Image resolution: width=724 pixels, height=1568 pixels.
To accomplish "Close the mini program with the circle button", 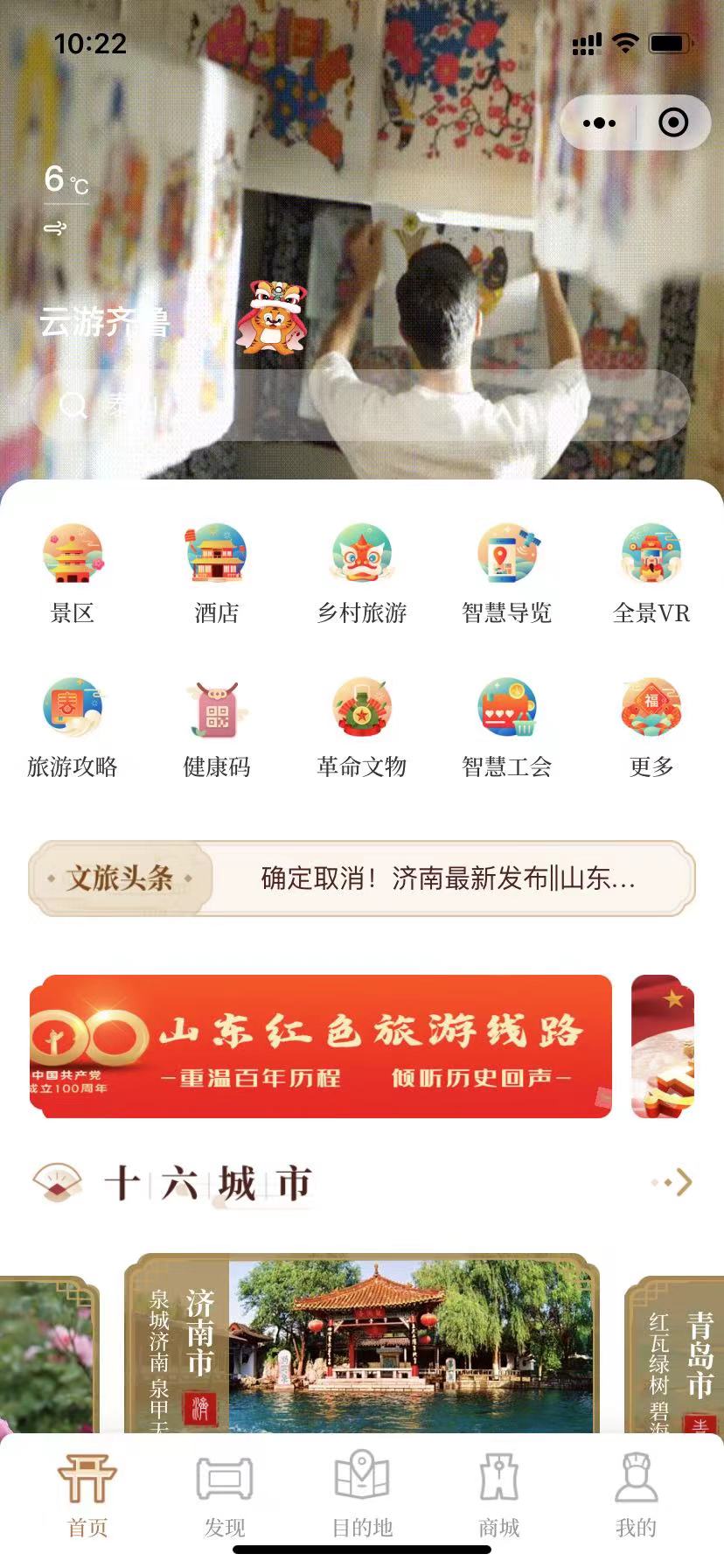I will point(672,123).
